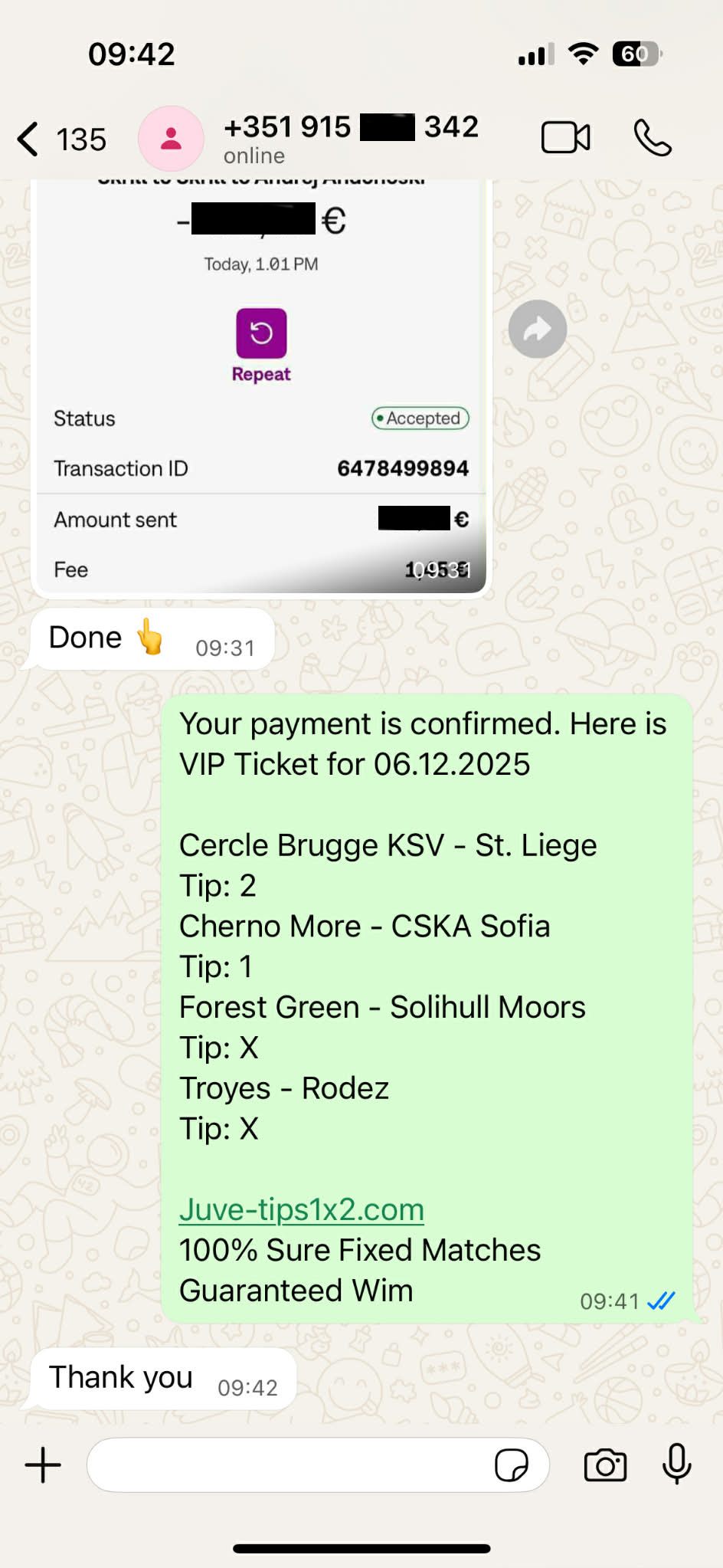Open the Juve-tips1x2.com link

[302, 1209]
